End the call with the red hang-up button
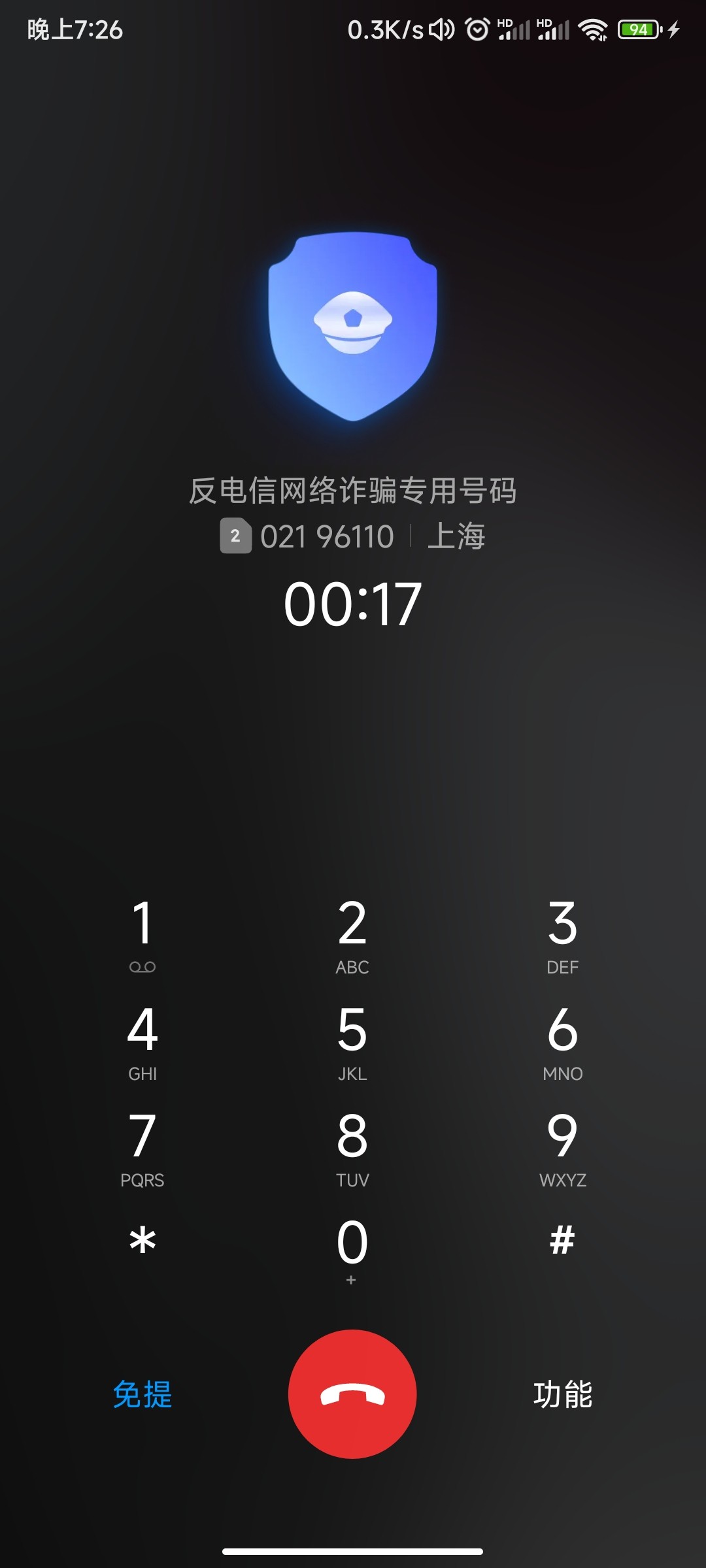The height and width of the screenshot is (1568, 706). [352, 1394]
